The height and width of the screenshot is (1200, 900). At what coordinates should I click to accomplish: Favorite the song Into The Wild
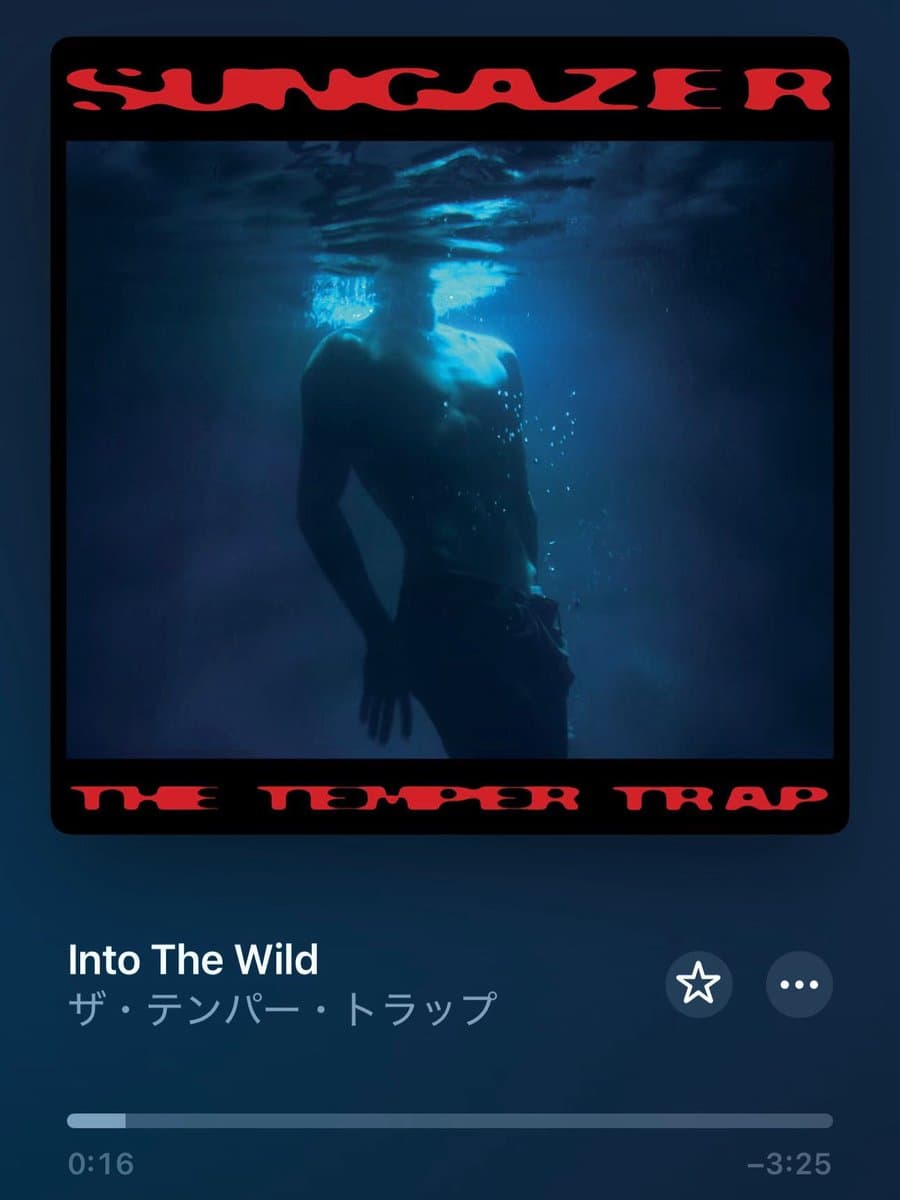(x=699, y=985)
